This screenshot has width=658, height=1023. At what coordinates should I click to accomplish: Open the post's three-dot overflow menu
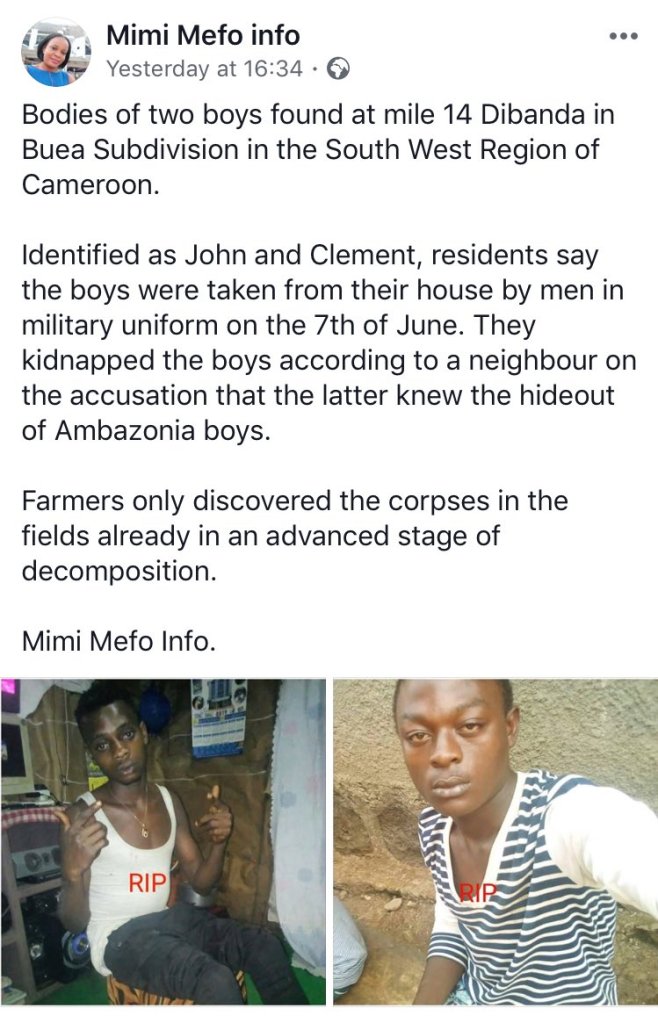click(622, 37)
